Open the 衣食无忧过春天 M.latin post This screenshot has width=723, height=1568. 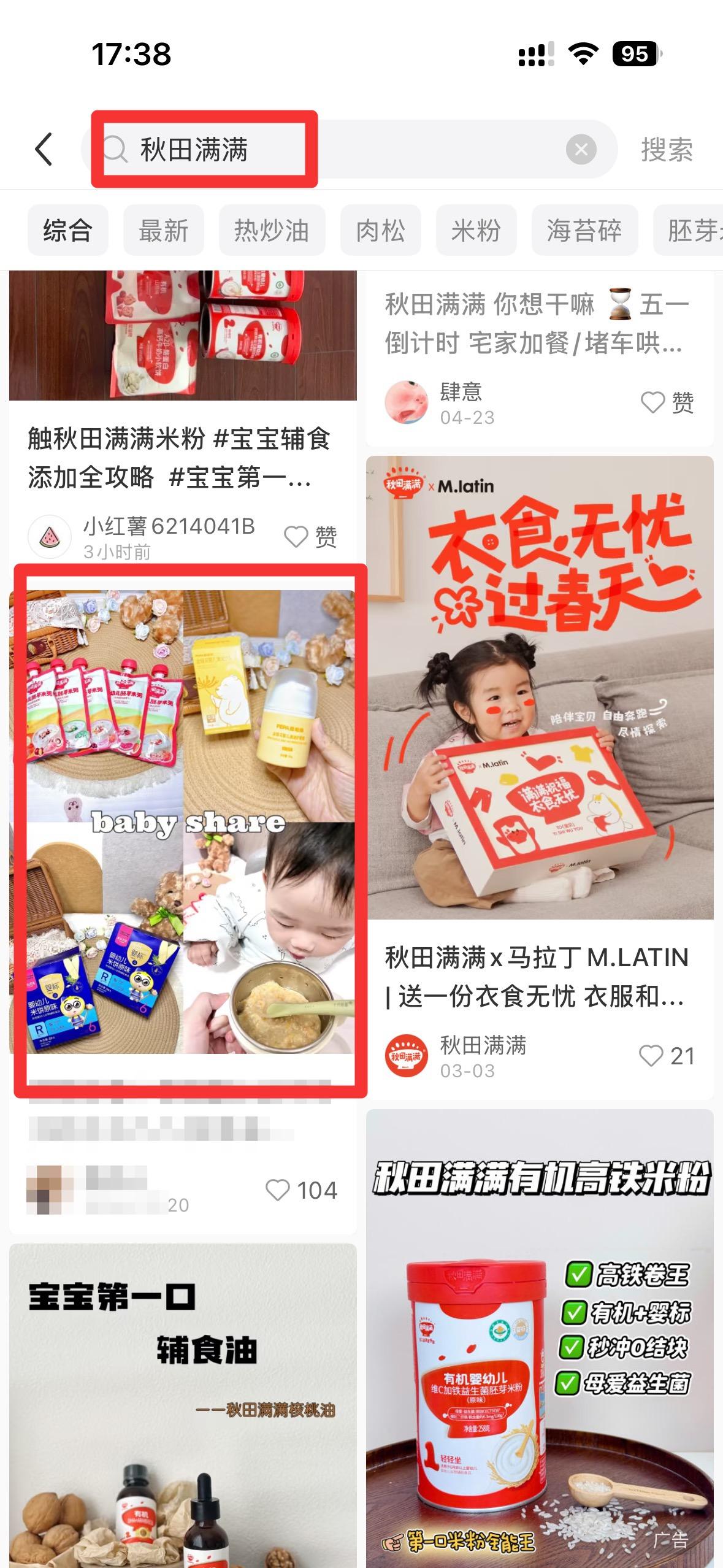coord(540,687)
